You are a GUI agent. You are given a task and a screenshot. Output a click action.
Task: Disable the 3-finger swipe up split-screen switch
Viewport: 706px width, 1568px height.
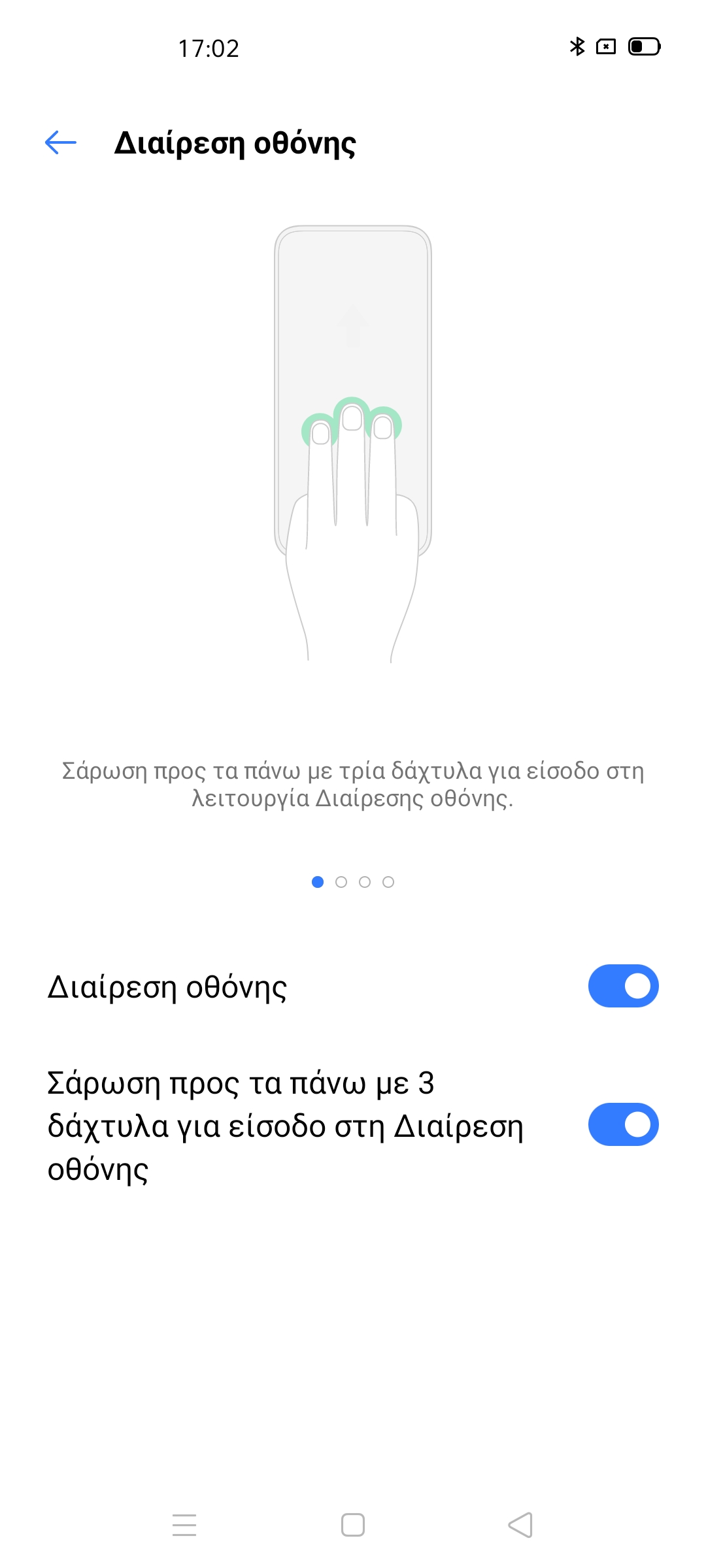623,1124
